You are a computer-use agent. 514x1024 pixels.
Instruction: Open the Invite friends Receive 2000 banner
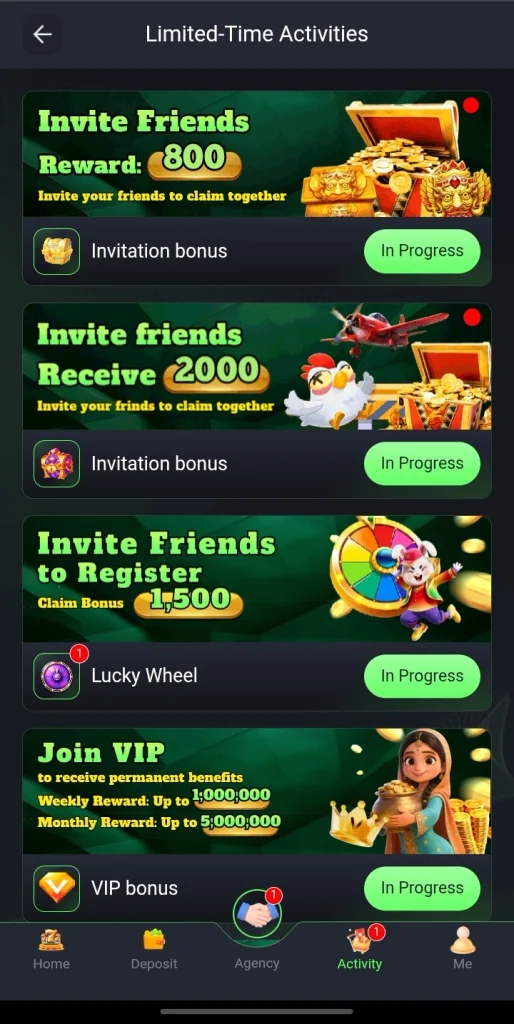pos(257,366)
